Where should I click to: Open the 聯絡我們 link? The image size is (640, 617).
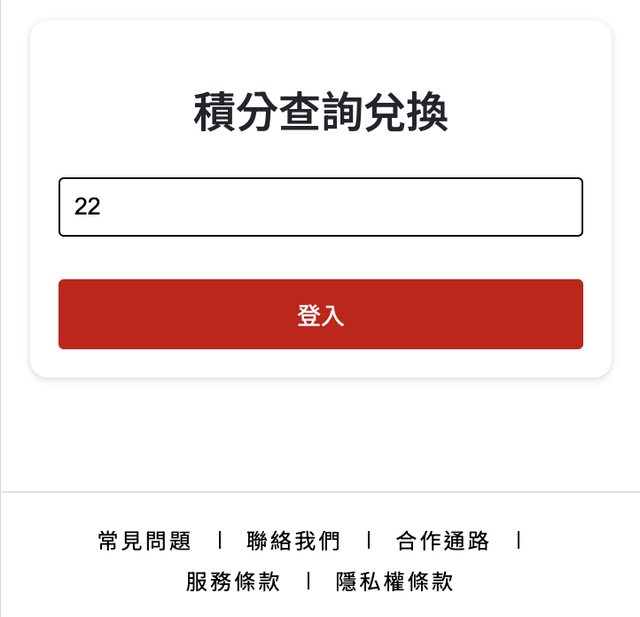(x=293, y=541)
